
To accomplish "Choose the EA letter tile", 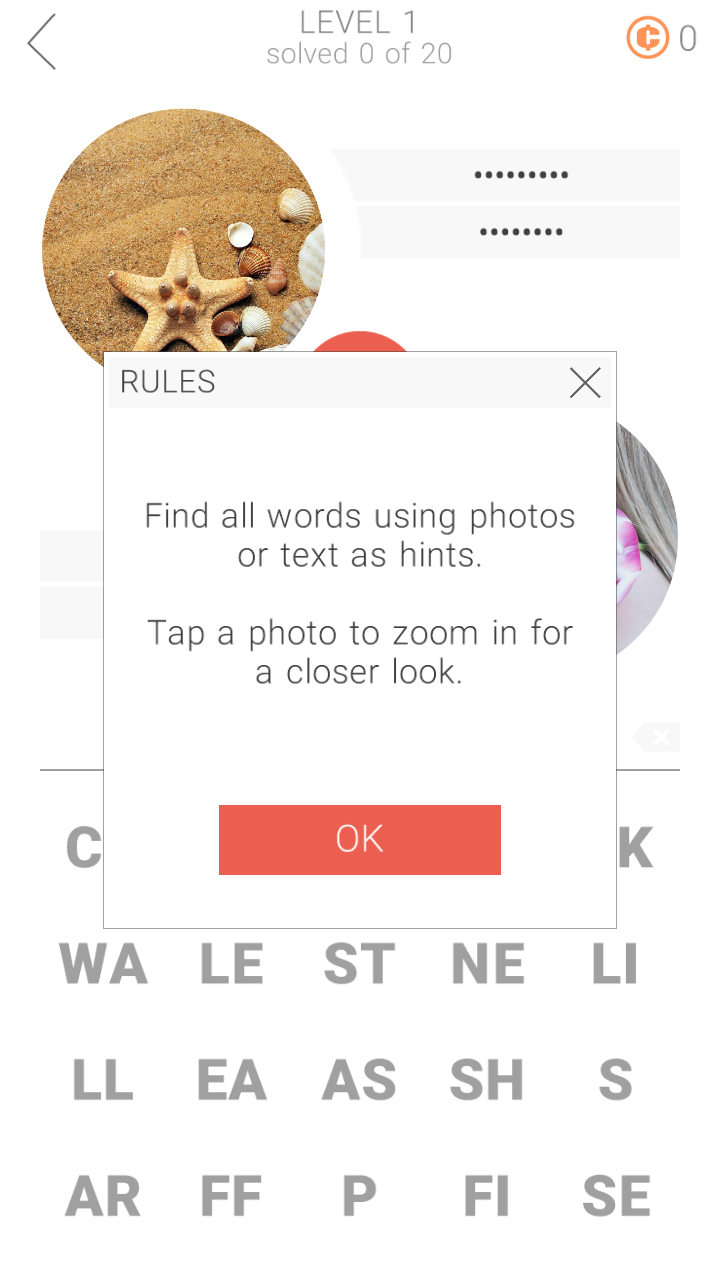I will (x=232, y=1080).
